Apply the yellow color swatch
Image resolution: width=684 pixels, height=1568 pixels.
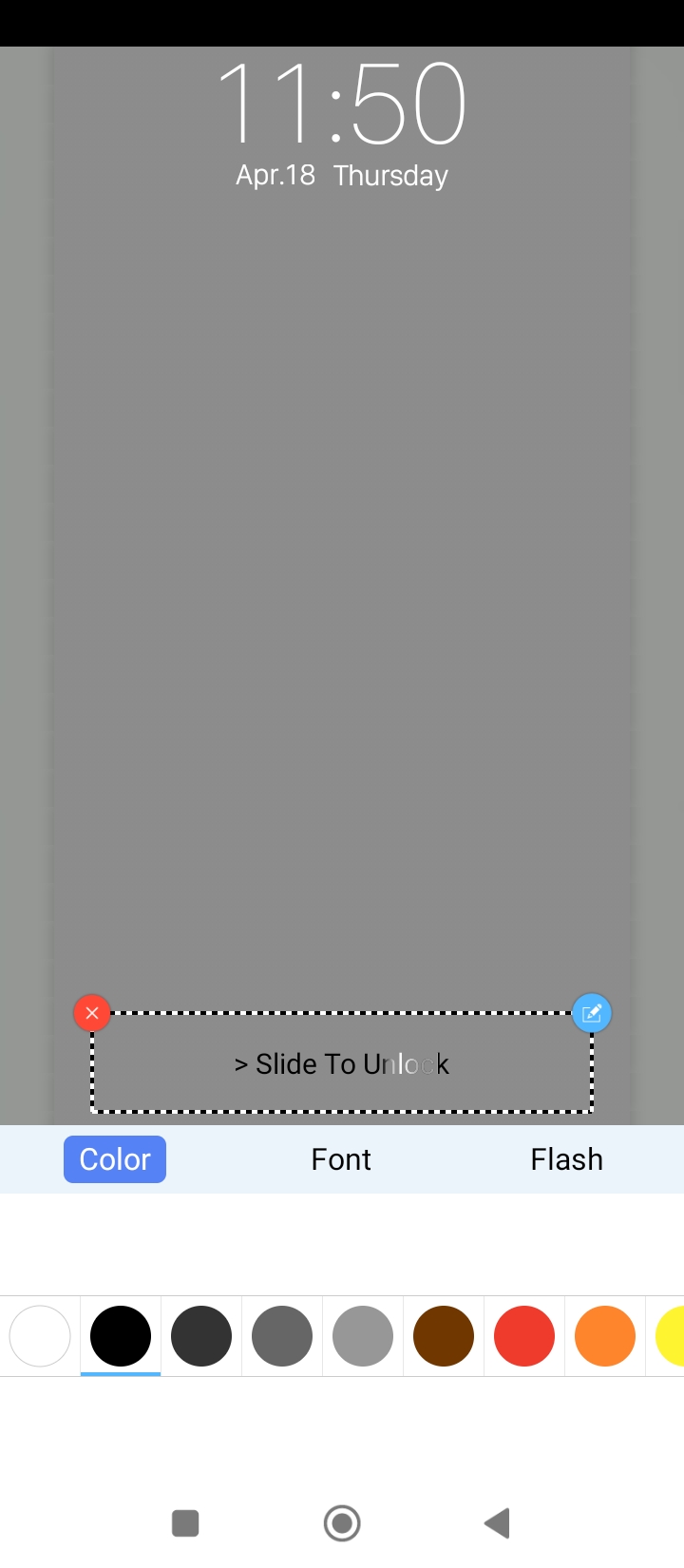pyautogui.click(x=671, y=1336)
